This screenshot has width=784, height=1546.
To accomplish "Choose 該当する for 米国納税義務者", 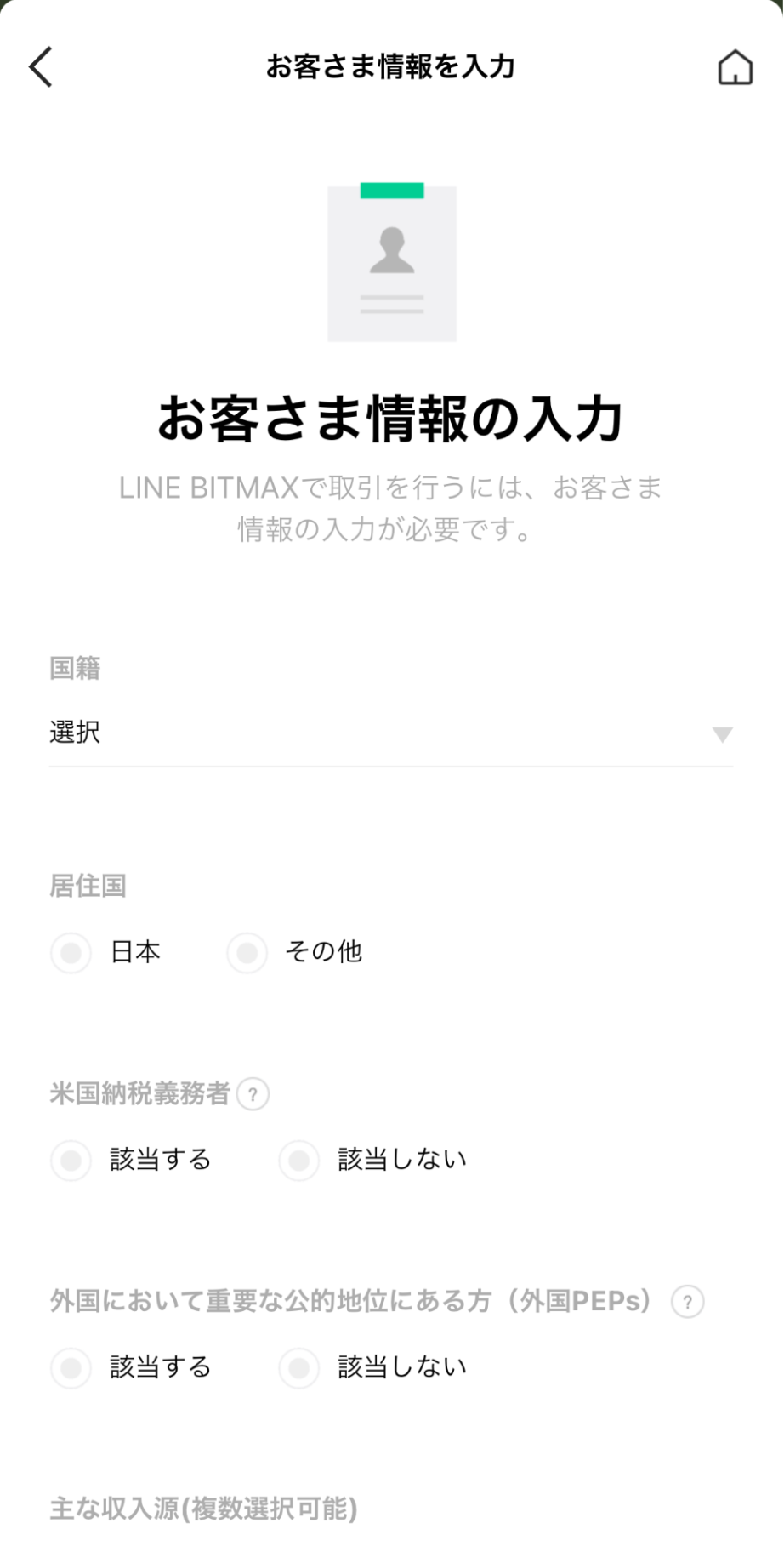I will [71, 1160].
